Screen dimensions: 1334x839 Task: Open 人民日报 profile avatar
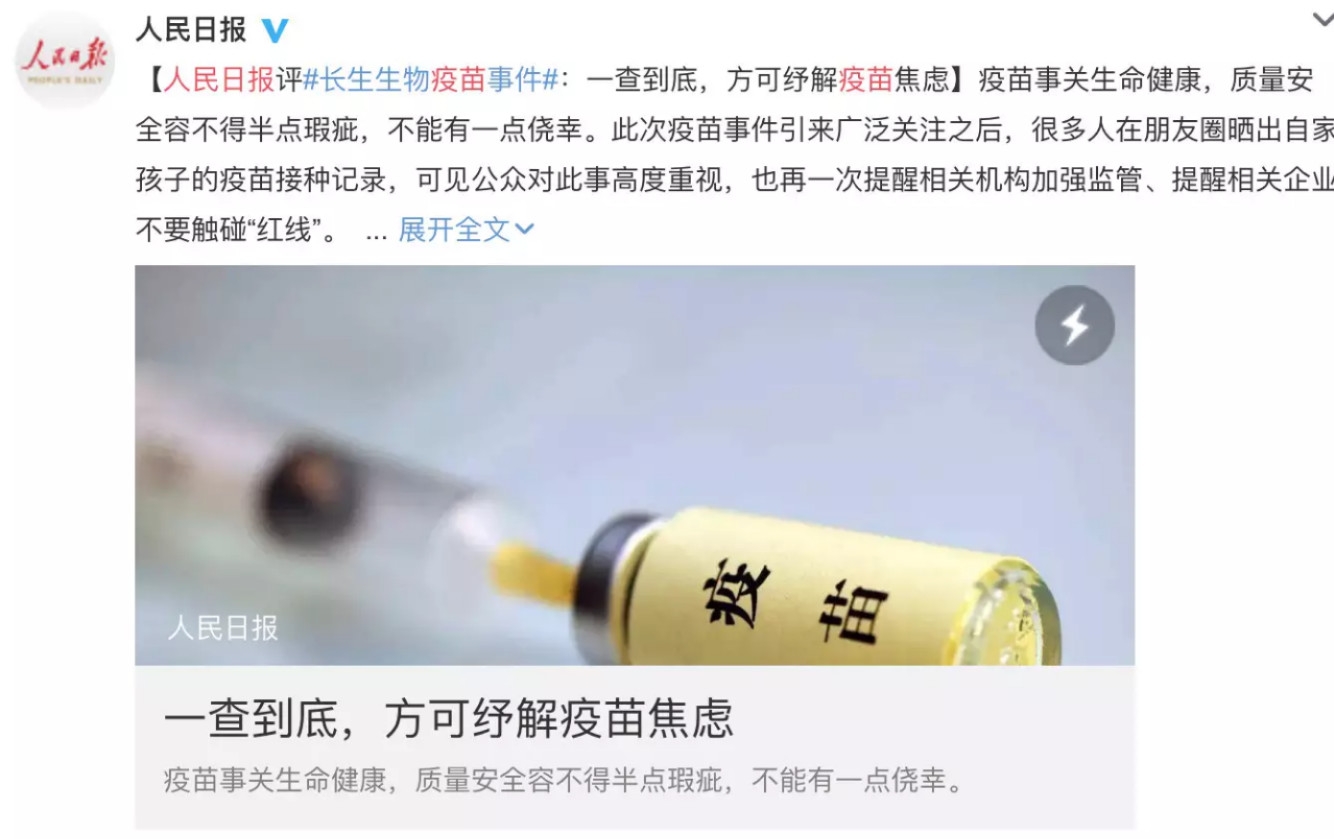[x=65, y=60]
